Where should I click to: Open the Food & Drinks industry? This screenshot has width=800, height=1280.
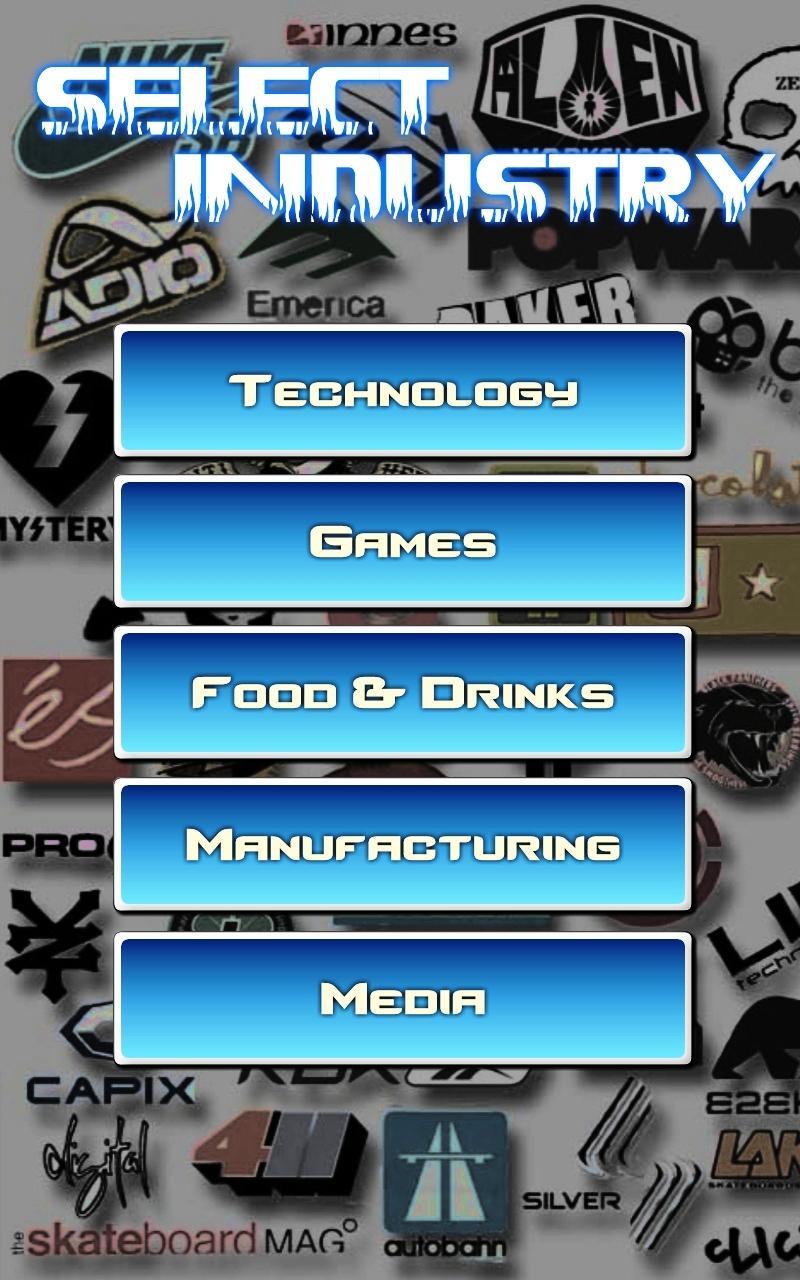coord(403,694)
